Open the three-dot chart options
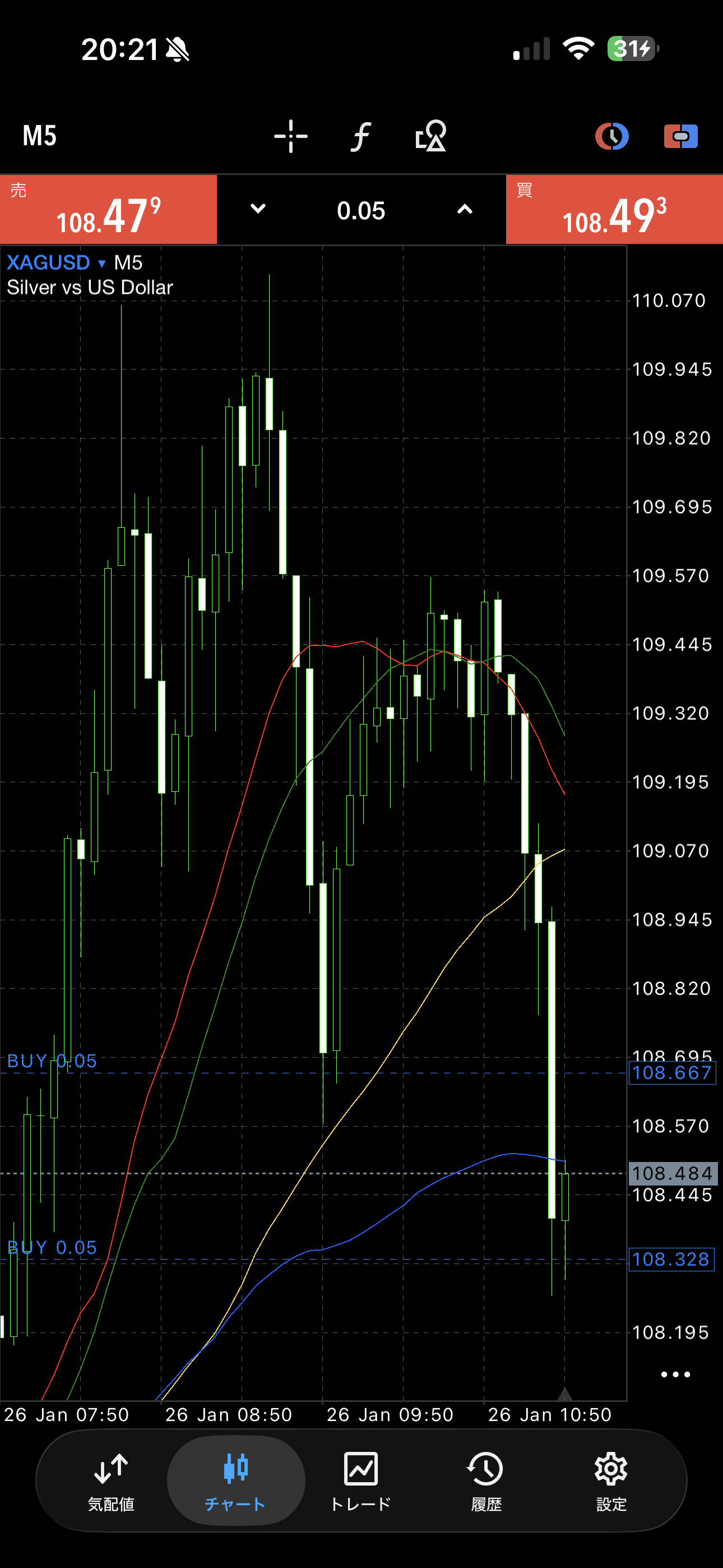 pyautogui.click(x=675, y=1375)
